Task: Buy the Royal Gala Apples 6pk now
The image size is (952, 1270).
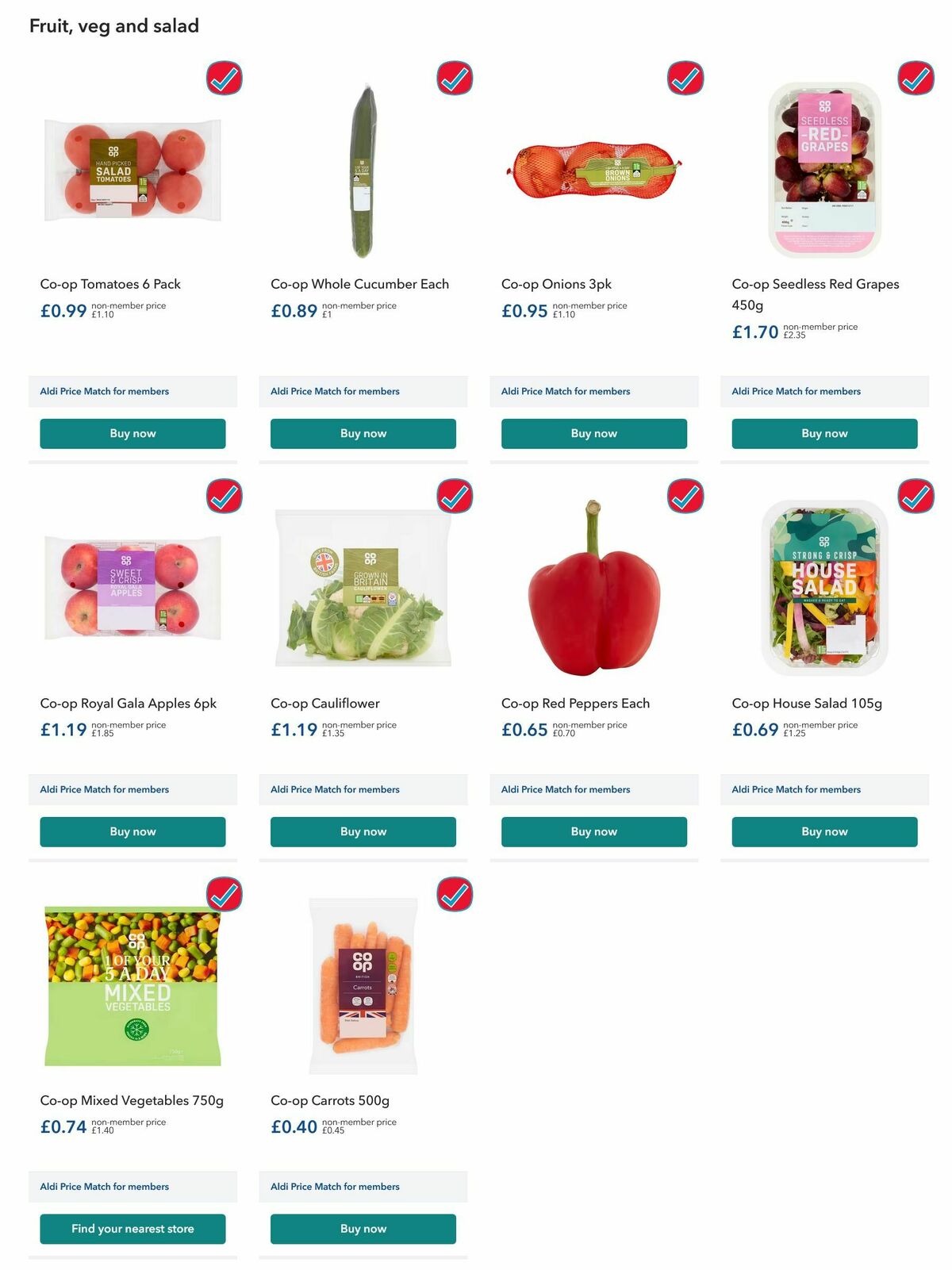Action: [132, 831]
